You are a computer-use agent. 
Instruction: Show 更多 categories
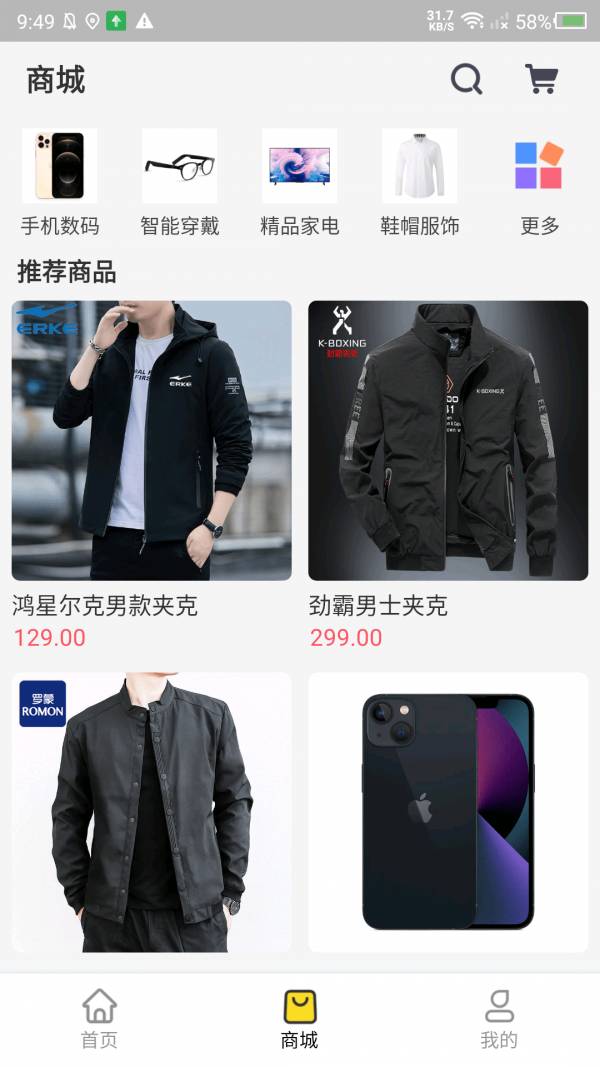pos(539,182)
